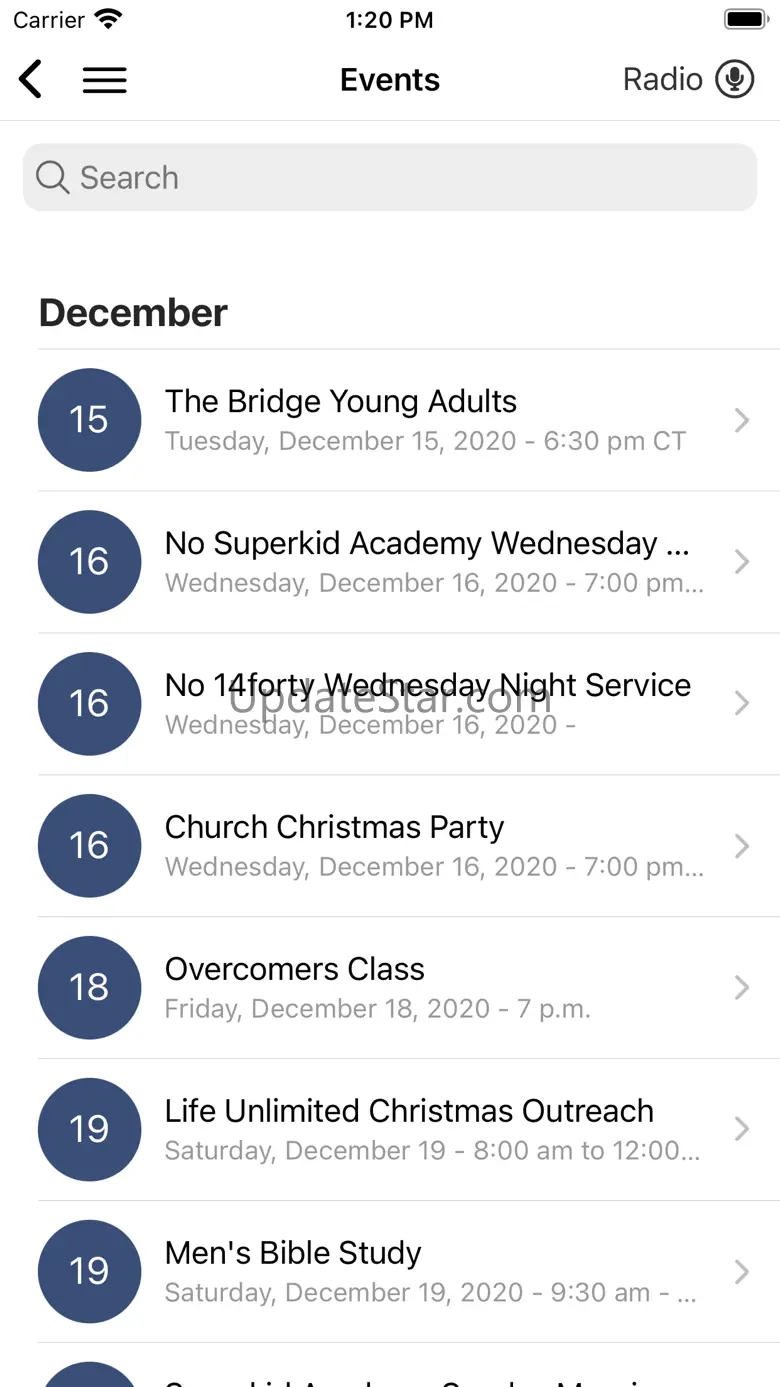
Task: View No Superkid Academy Wednesday event
Action: [408, 562]
